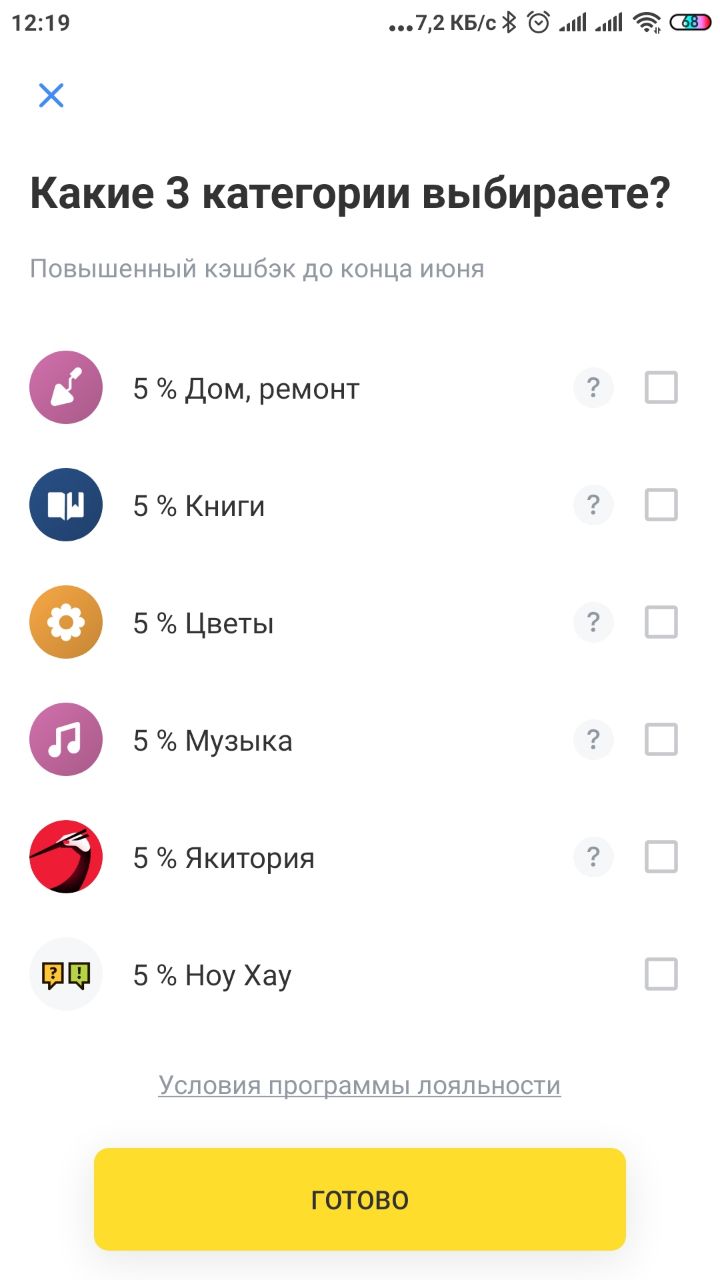Open help icon for Дом, ремонт
Image resolution: width=720 pixels, height=1280 pixels.
click(593, 387)
